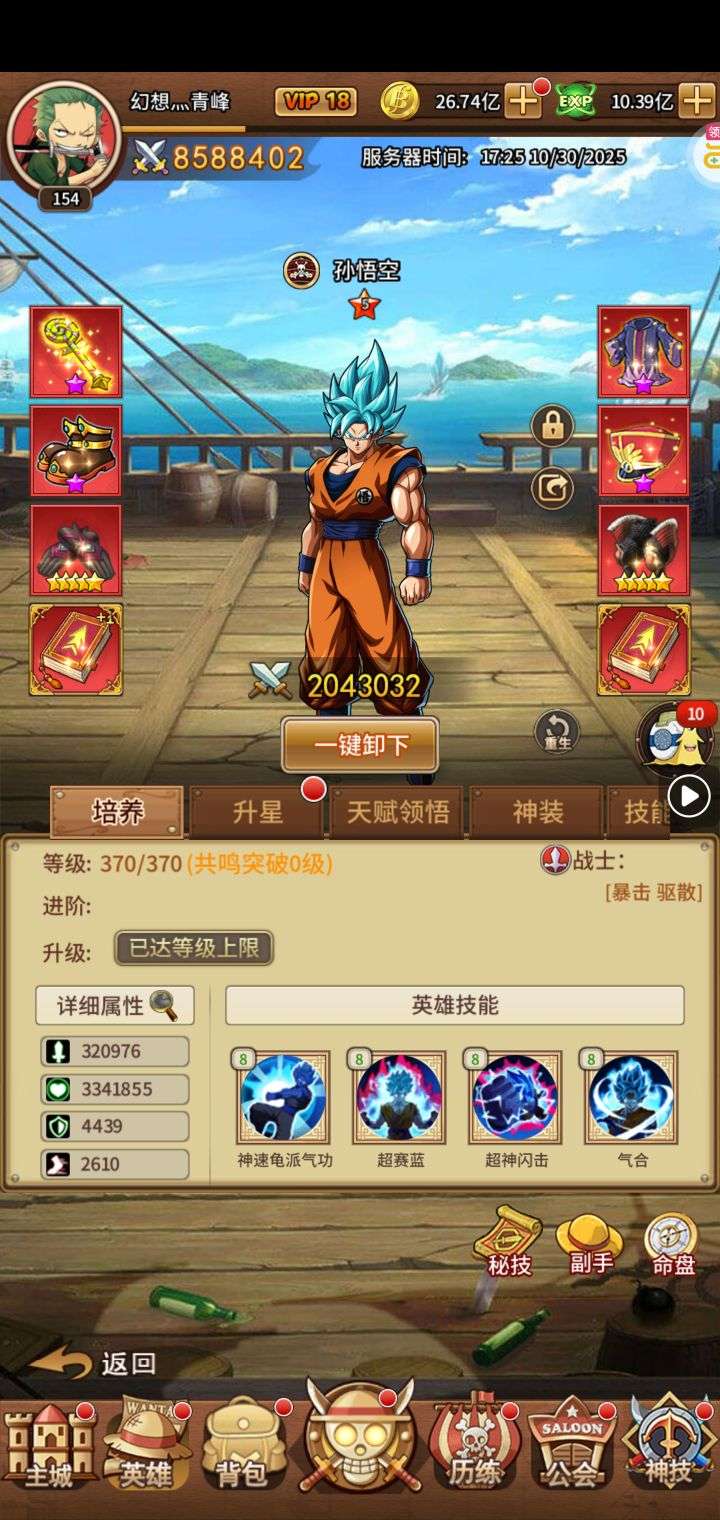Open the 命盘 compass icon

[x=672, y=1243]
